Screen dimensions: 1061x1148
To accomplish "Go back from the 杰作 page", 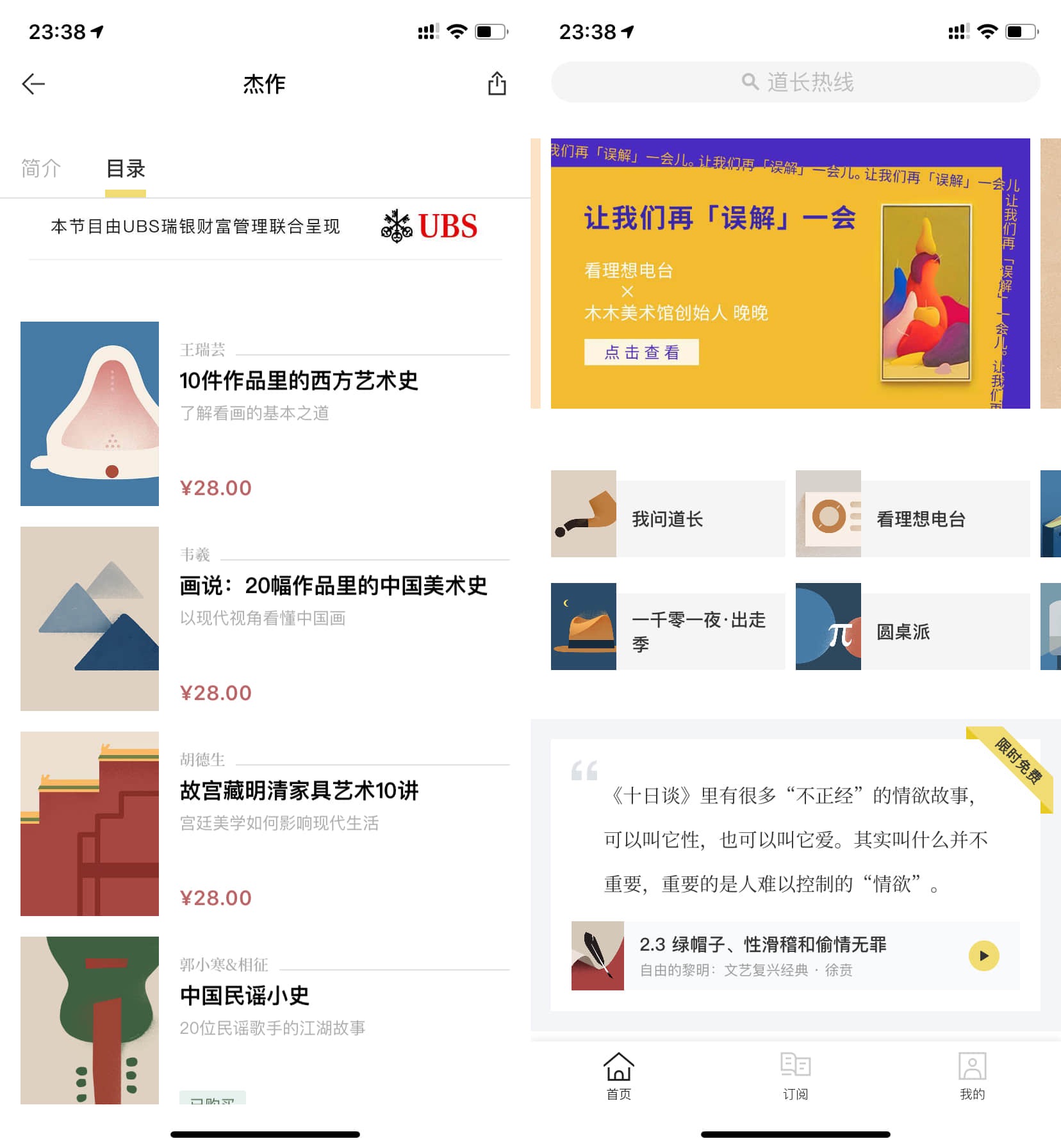I will (x=33, y=84).
